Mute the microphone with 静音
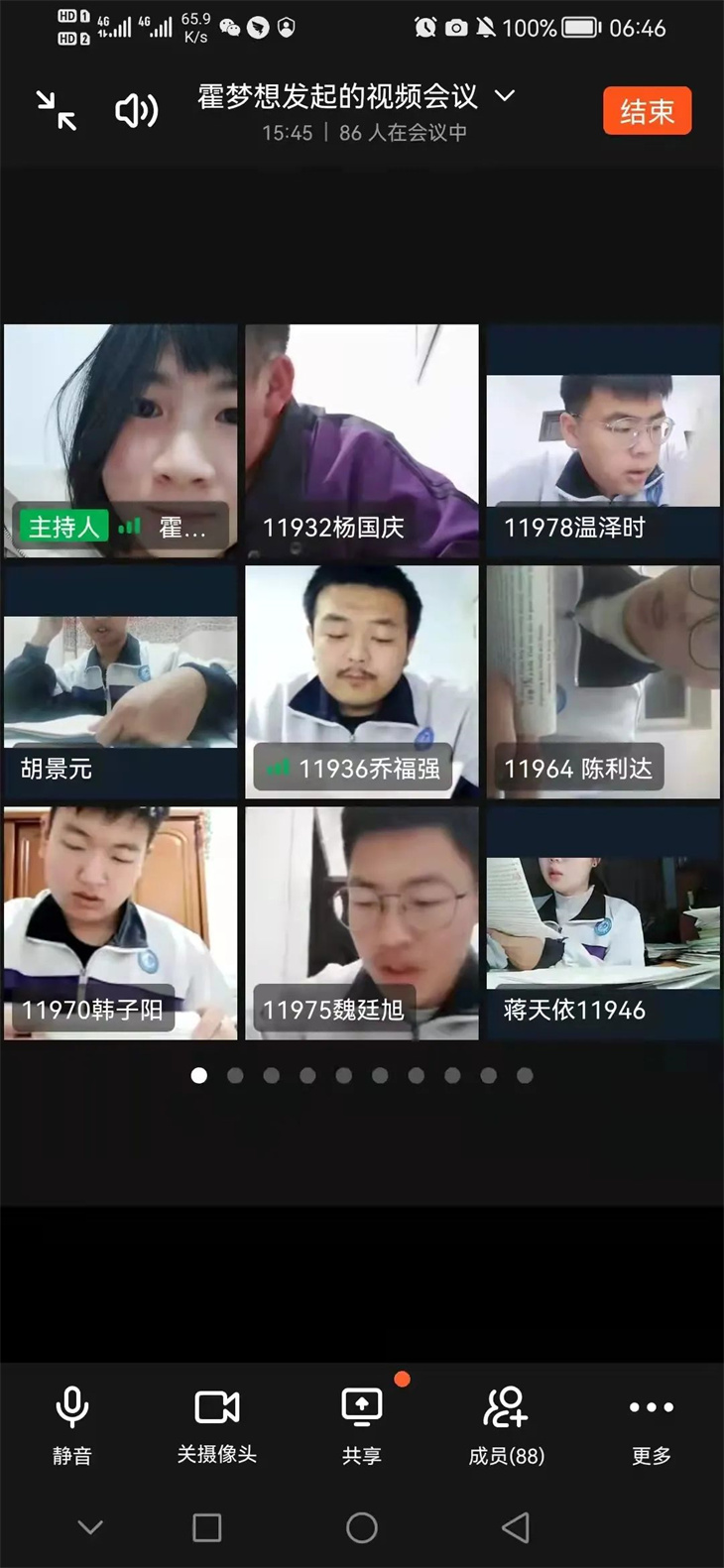Viewport: 724px width, 1568px height. coord(71,1424)
